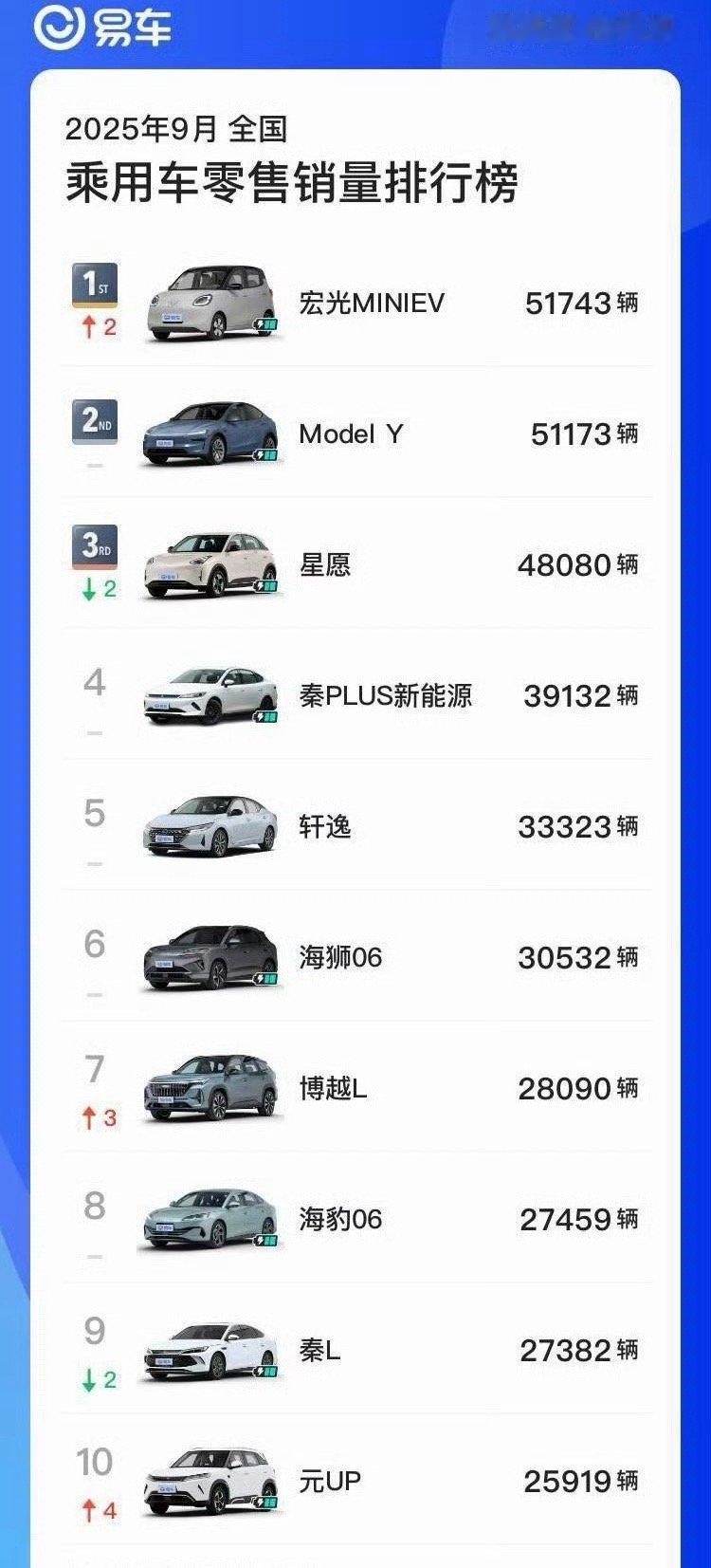Select the EV badge on 秦PLUS新能源

coord(264,717)
